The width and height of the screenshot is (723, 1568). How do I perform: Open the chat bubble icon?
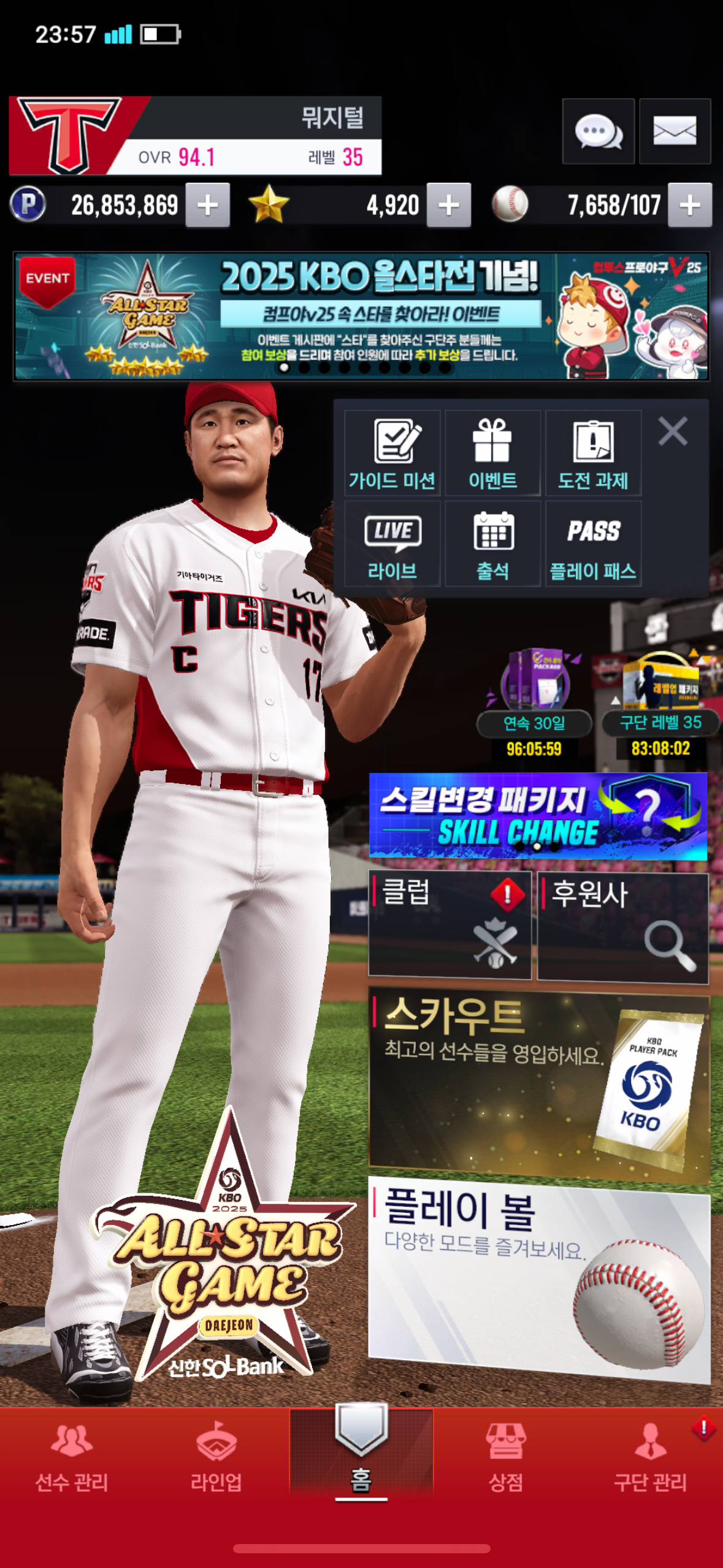[x=598, y=131]
